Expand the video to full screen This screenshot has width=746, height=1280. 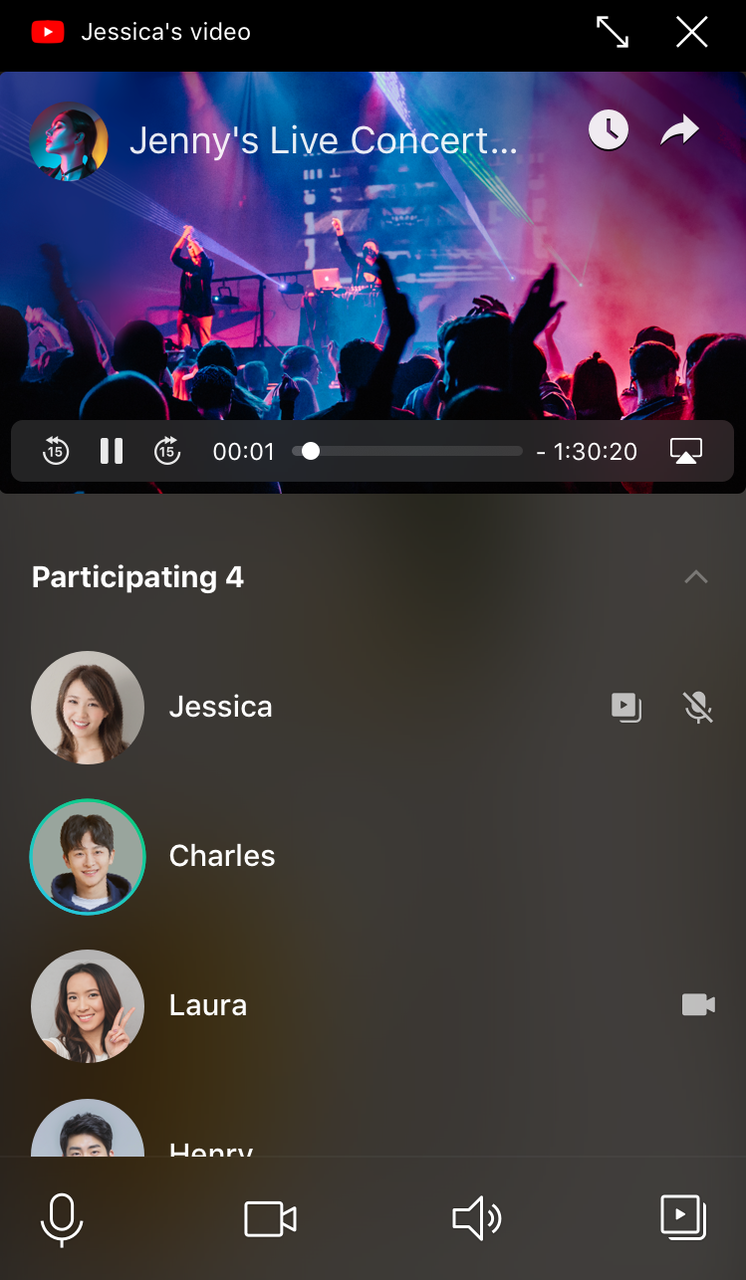point(612,32)
